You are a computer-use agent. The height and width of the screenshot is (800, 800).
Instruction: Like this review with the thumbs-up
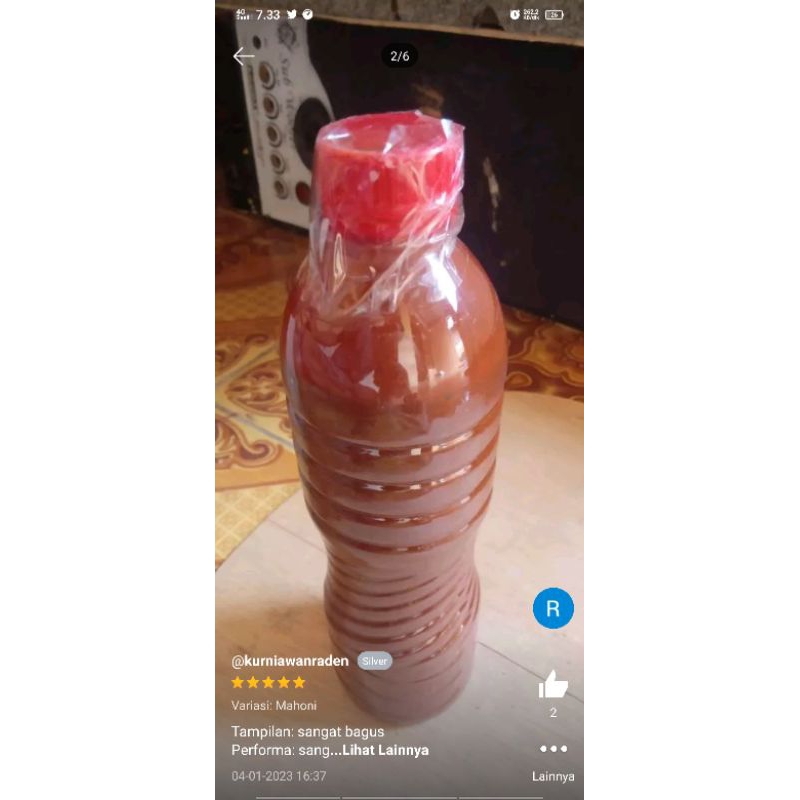click(x=553, y=685)
